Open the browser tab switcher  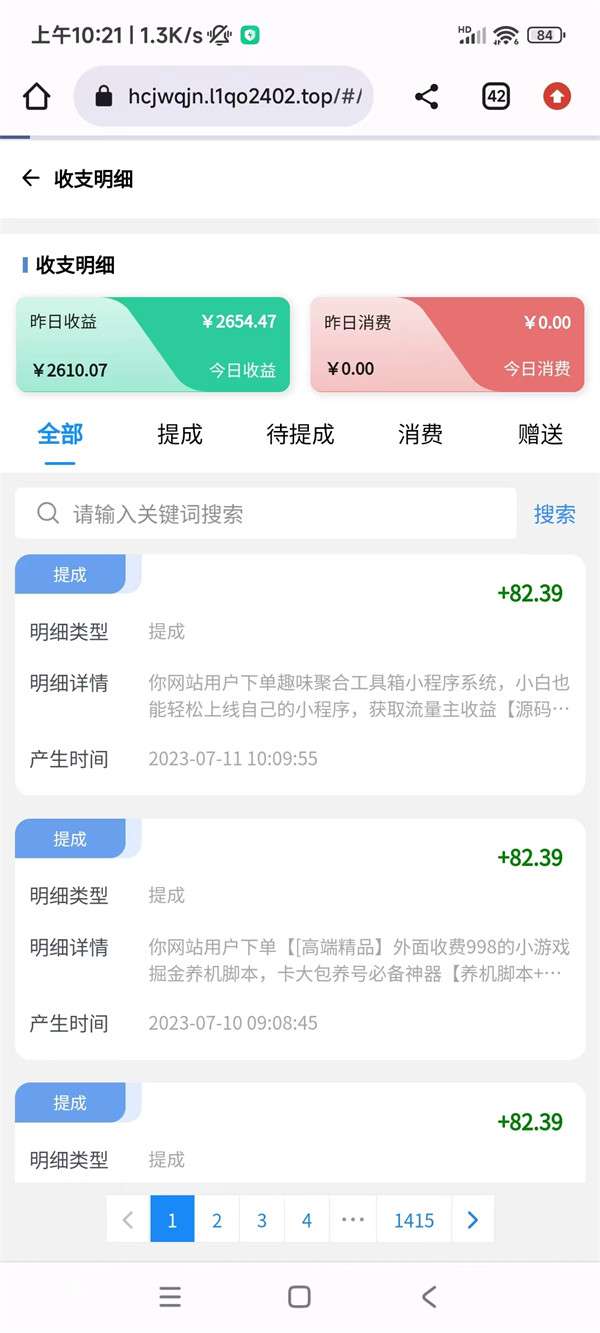pyautogui.click(x=495, y=96)
